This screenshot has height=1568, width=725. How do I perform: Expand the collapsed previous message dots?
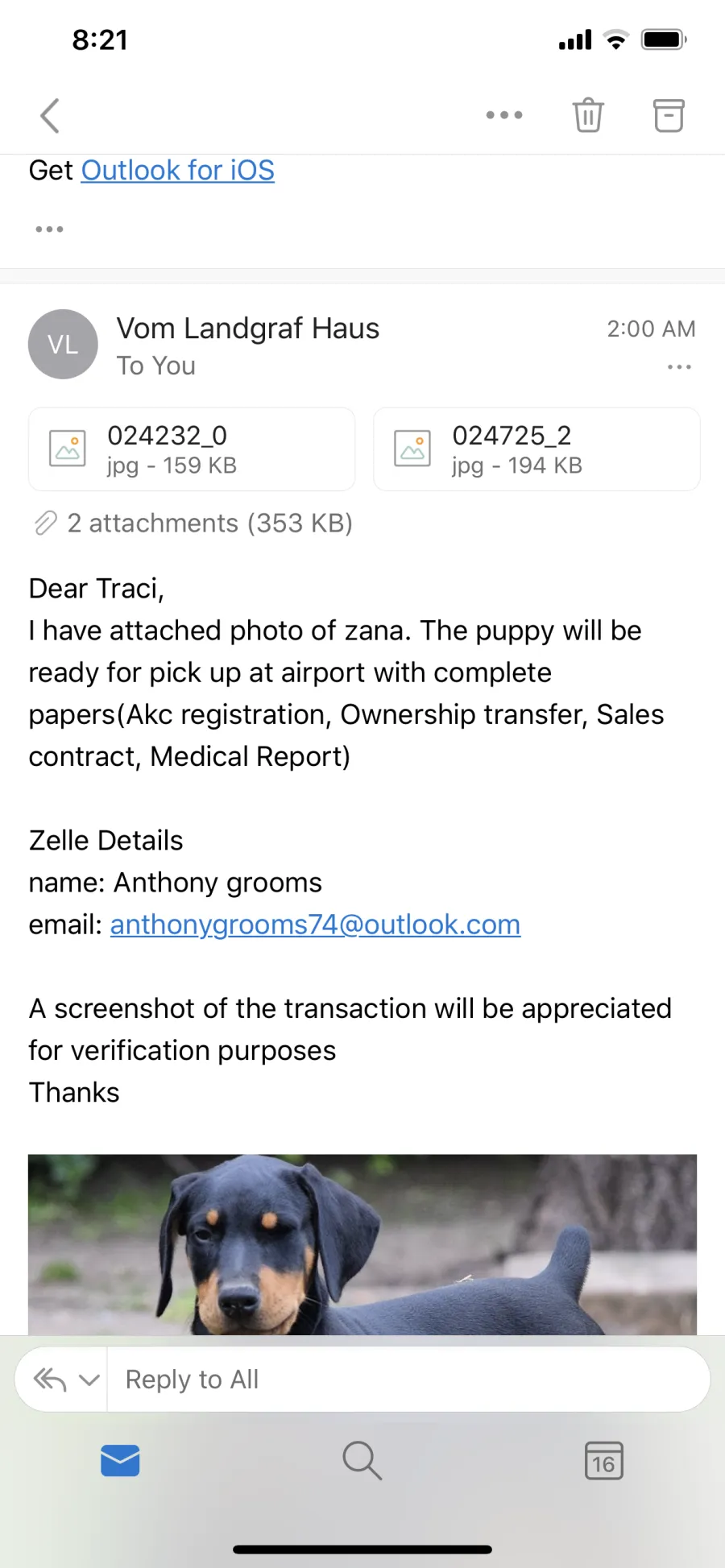[49, 230]
